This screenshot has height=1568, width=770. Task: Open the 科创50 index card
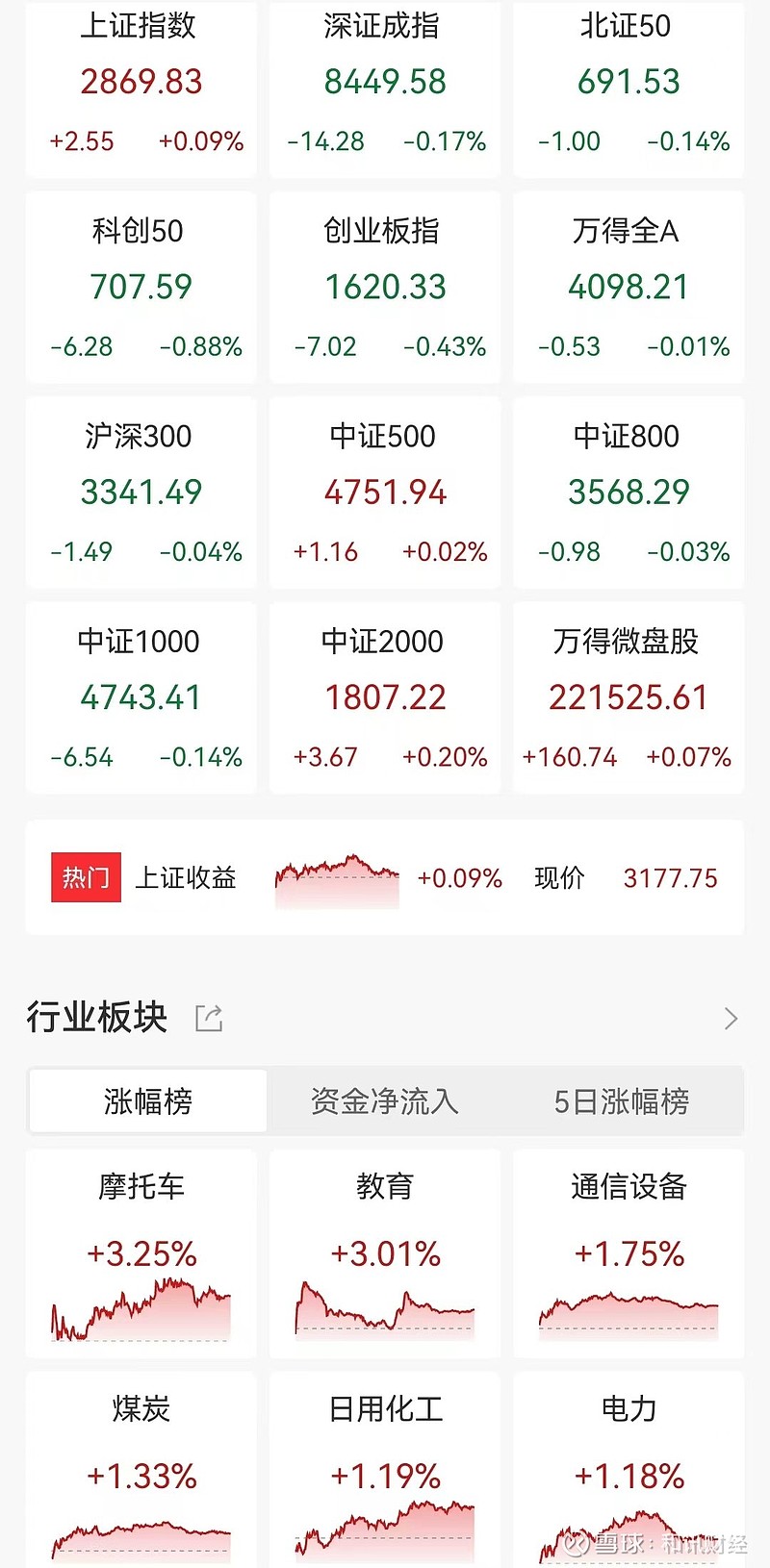tap(141, 289)
